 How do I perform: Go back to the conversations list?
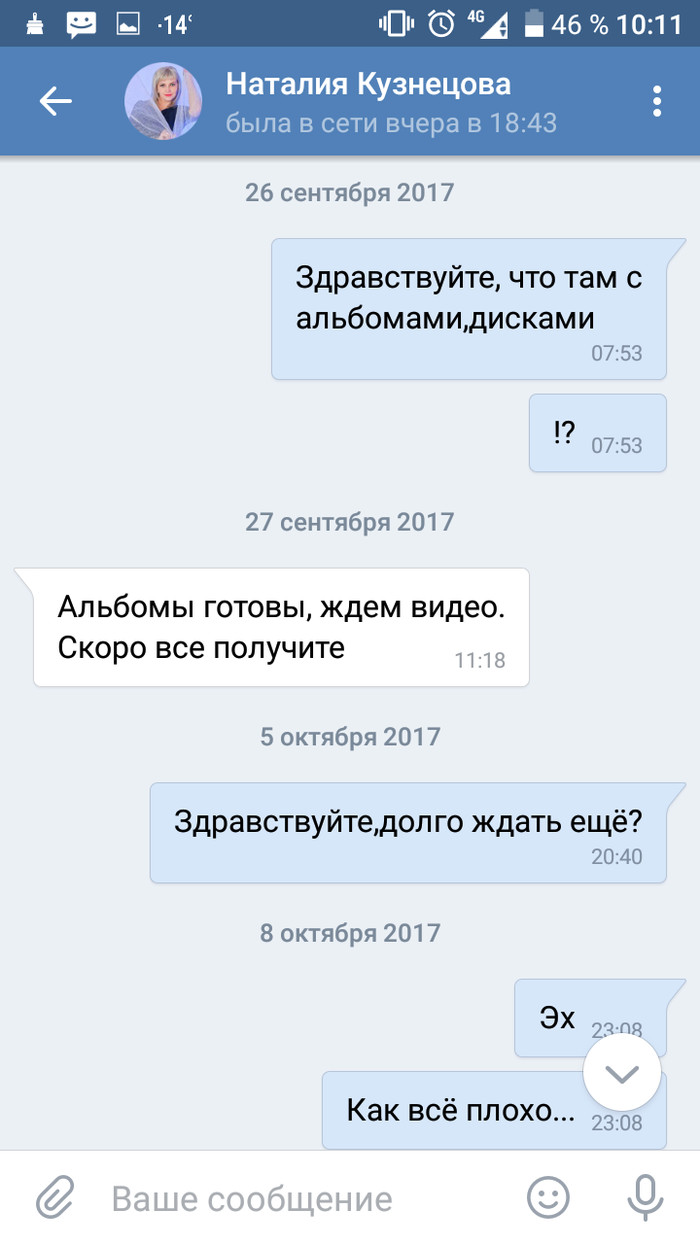56,101
